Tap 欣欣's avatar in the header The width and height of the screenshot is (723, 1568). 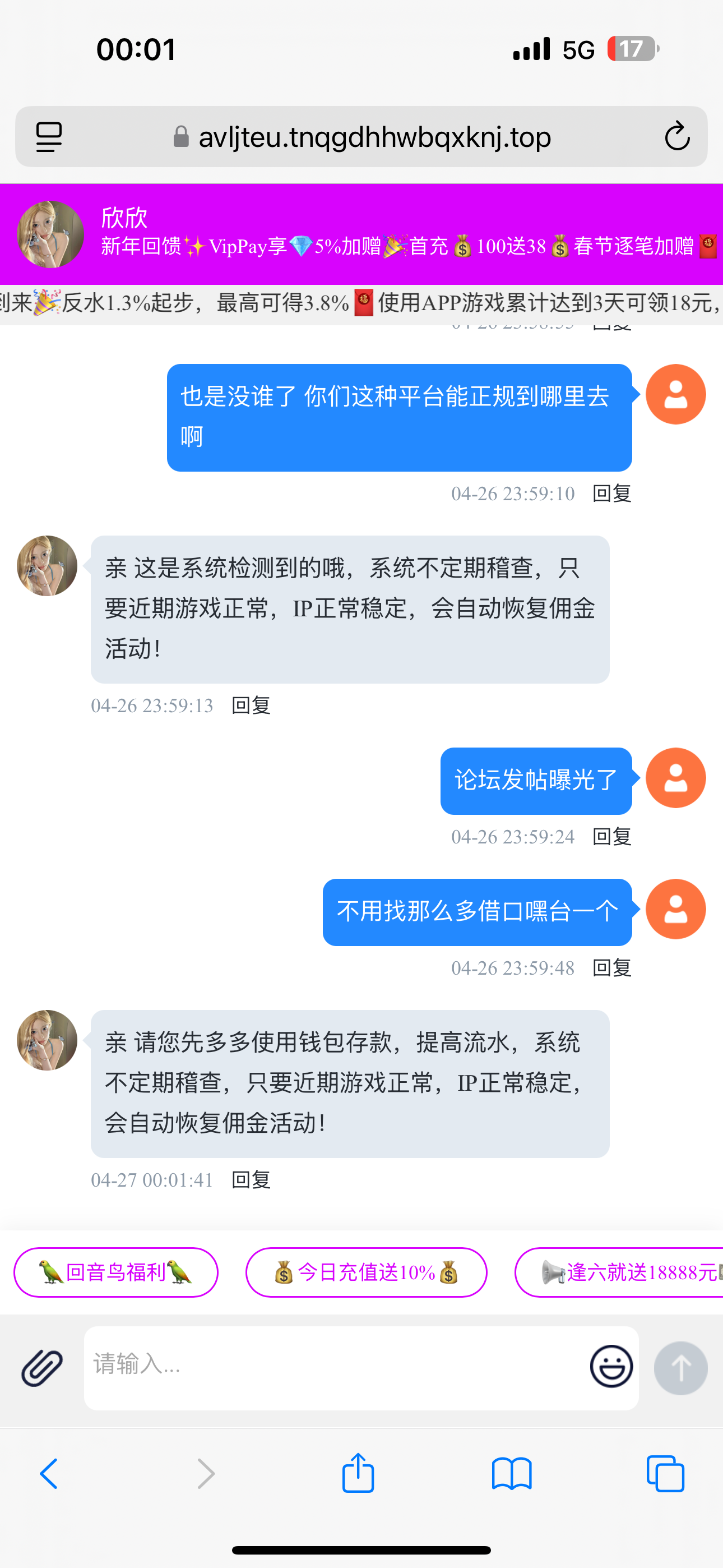click(50, 234)
